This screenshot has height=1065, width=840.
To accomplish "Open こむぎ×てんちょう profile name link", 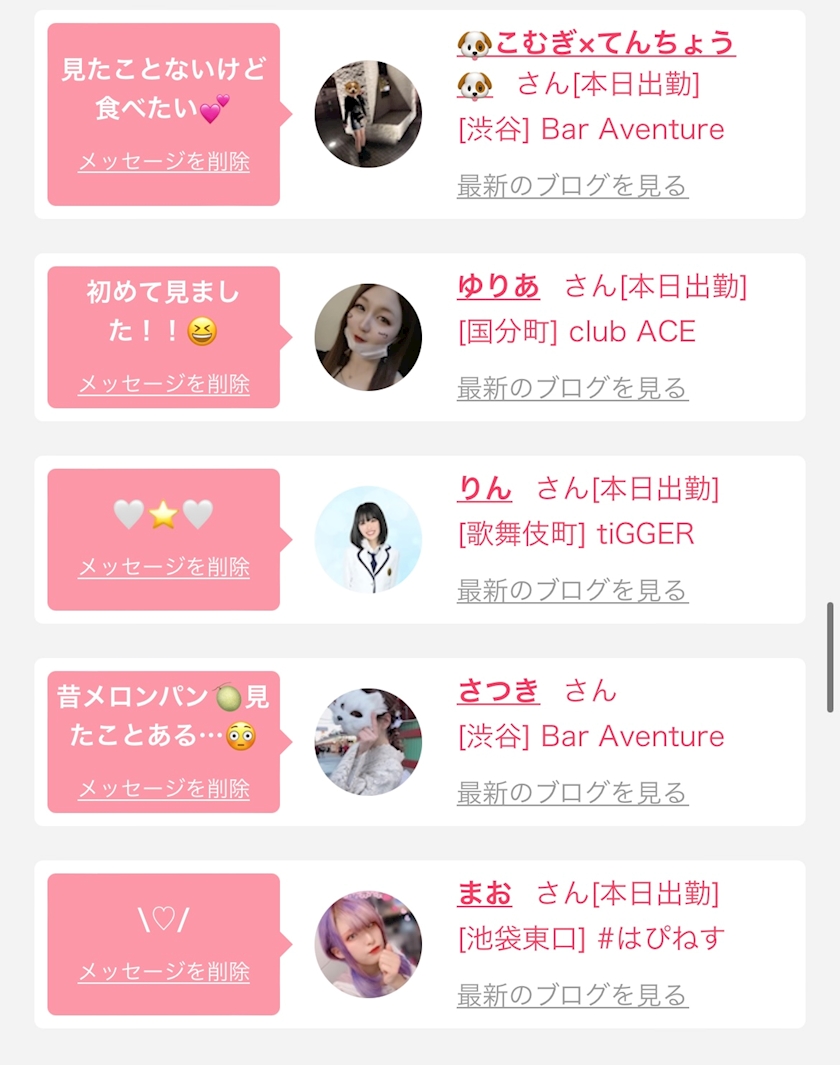I will [x=596, y=43].
